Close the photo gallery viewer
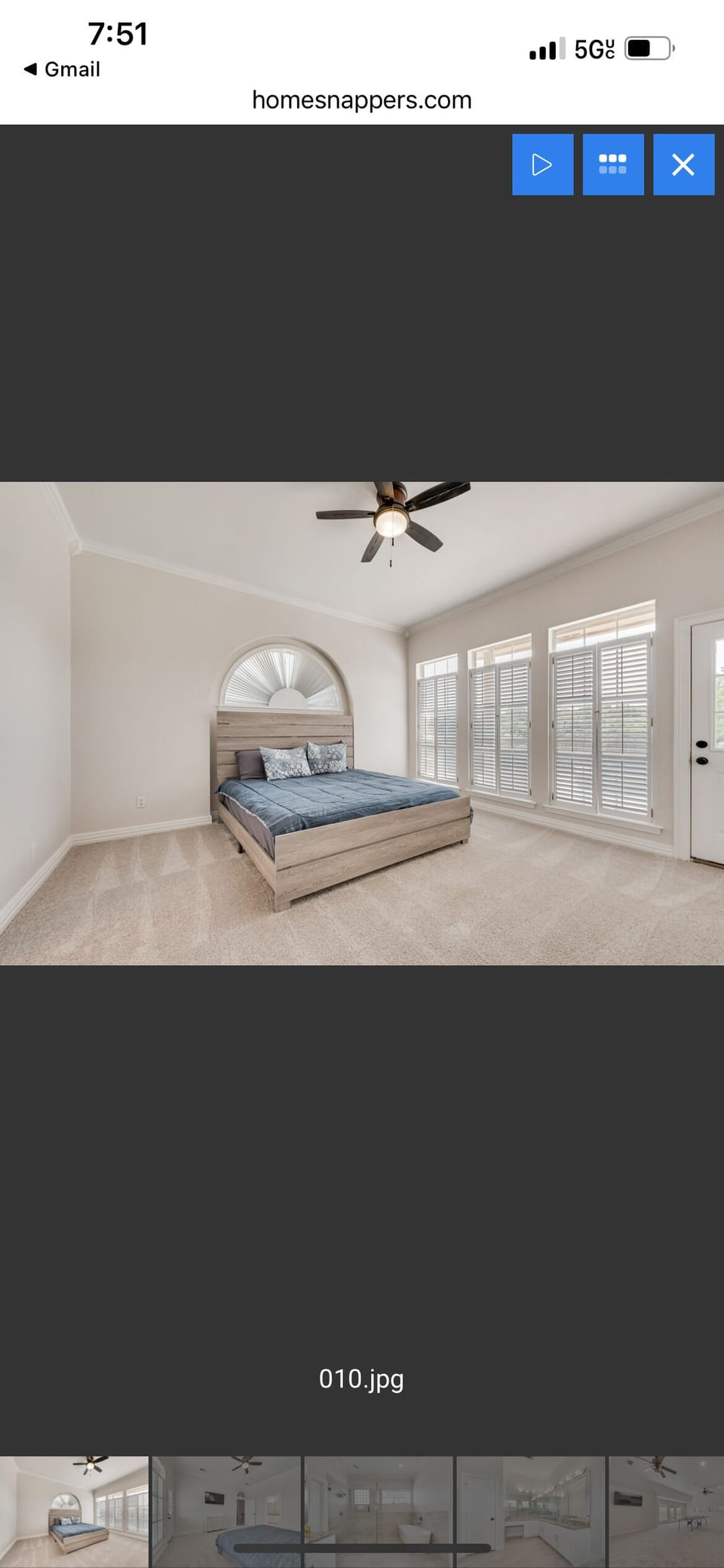Viewport: 724px width, 1568px height. [x=683, y=164]
